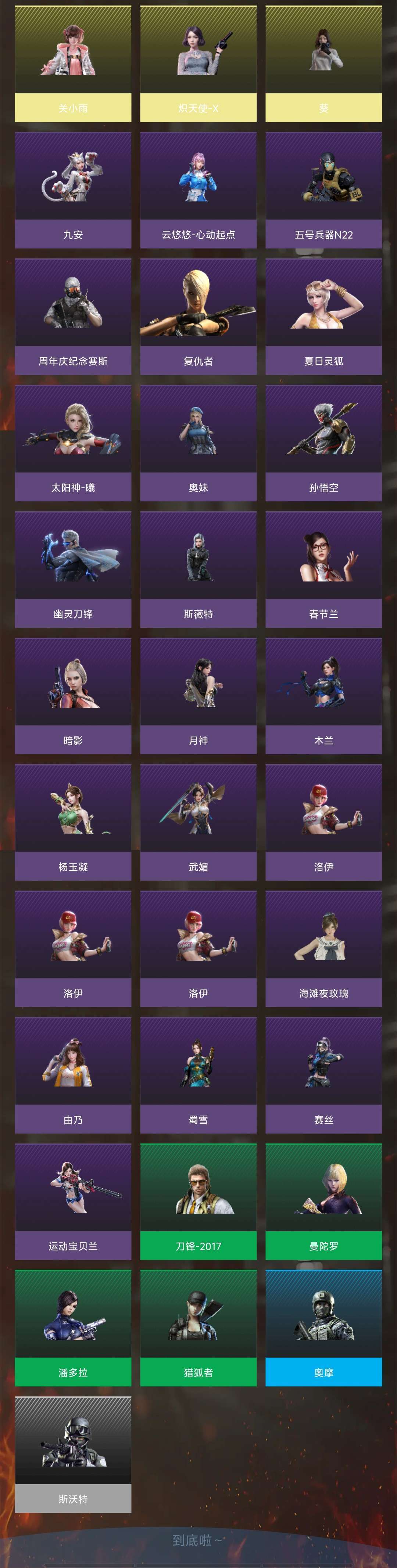The image size is (397, 1568).
Task: Select the 春节兰 character card
Action: click(323, 569)
